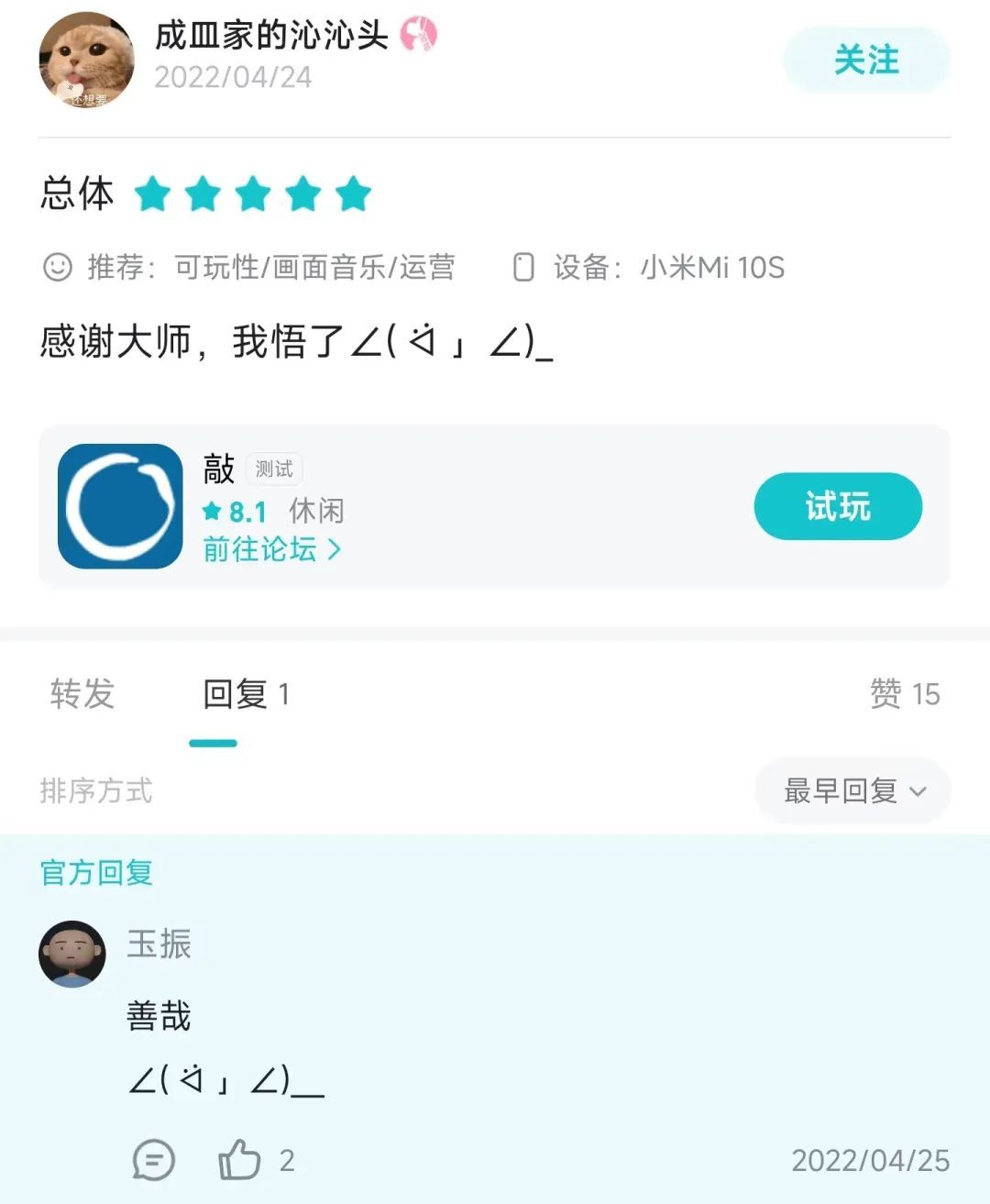This screenshot has width=990, height=1204.
Task: Open the 前往论坛 forum link
Action: 271,549
